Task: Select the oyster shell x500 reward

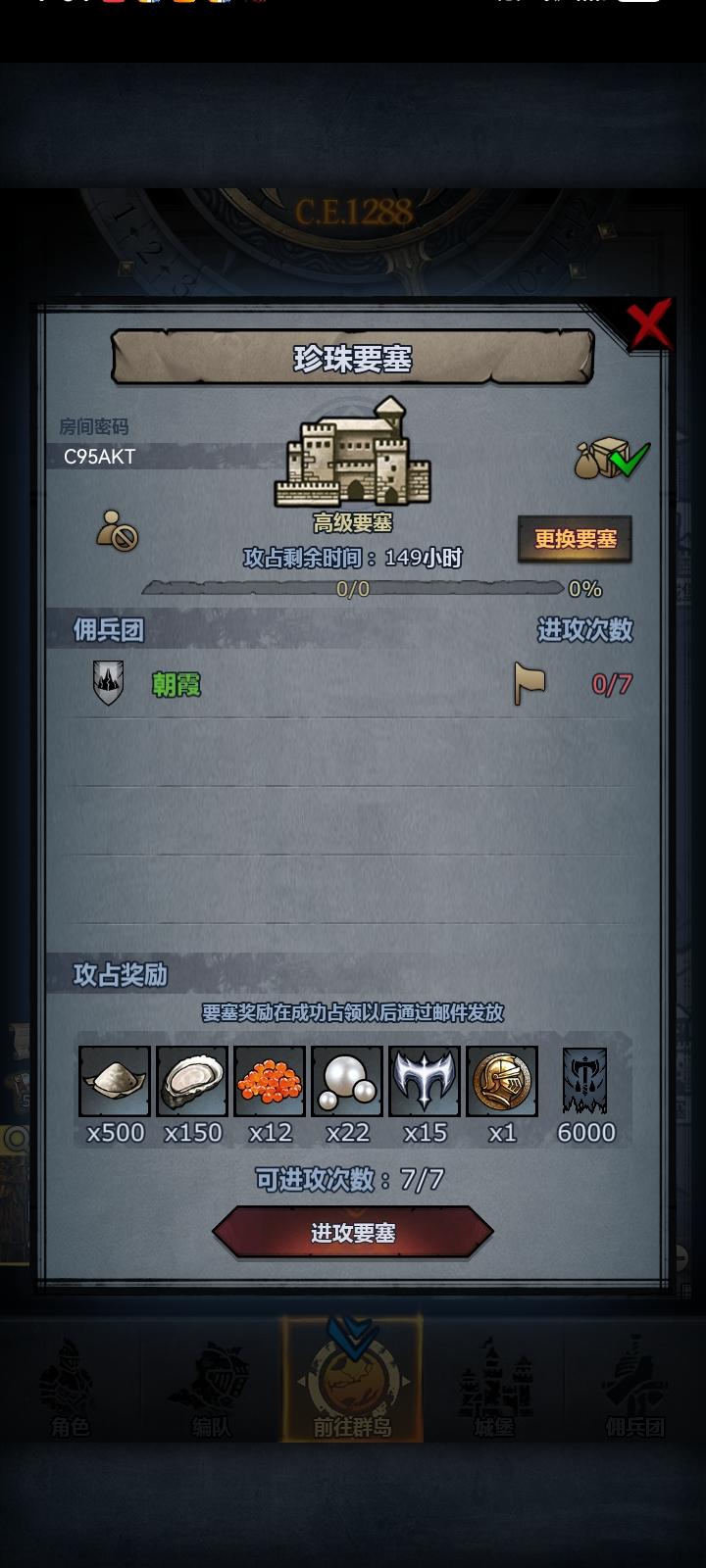Action: click(x=115, y=1083)
